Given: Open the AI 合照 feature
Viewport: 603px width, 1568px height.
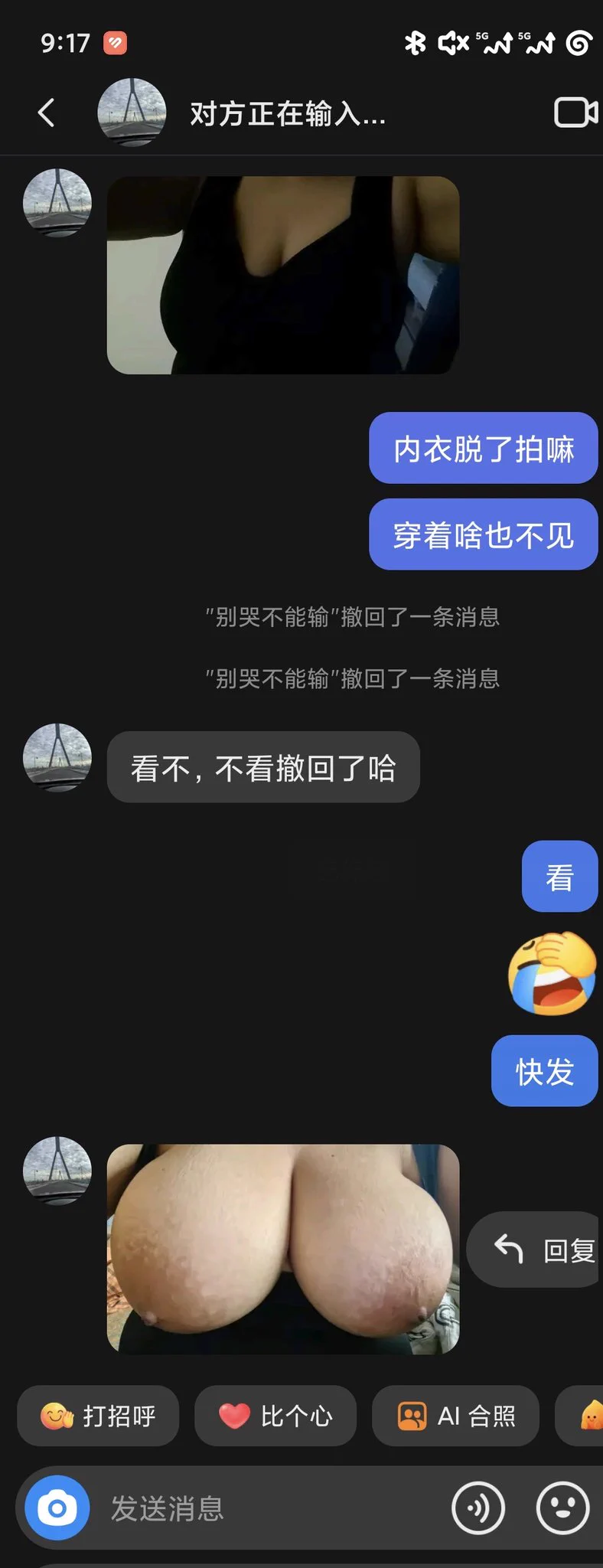Looking at the screenshot, I should [456, 1416].
